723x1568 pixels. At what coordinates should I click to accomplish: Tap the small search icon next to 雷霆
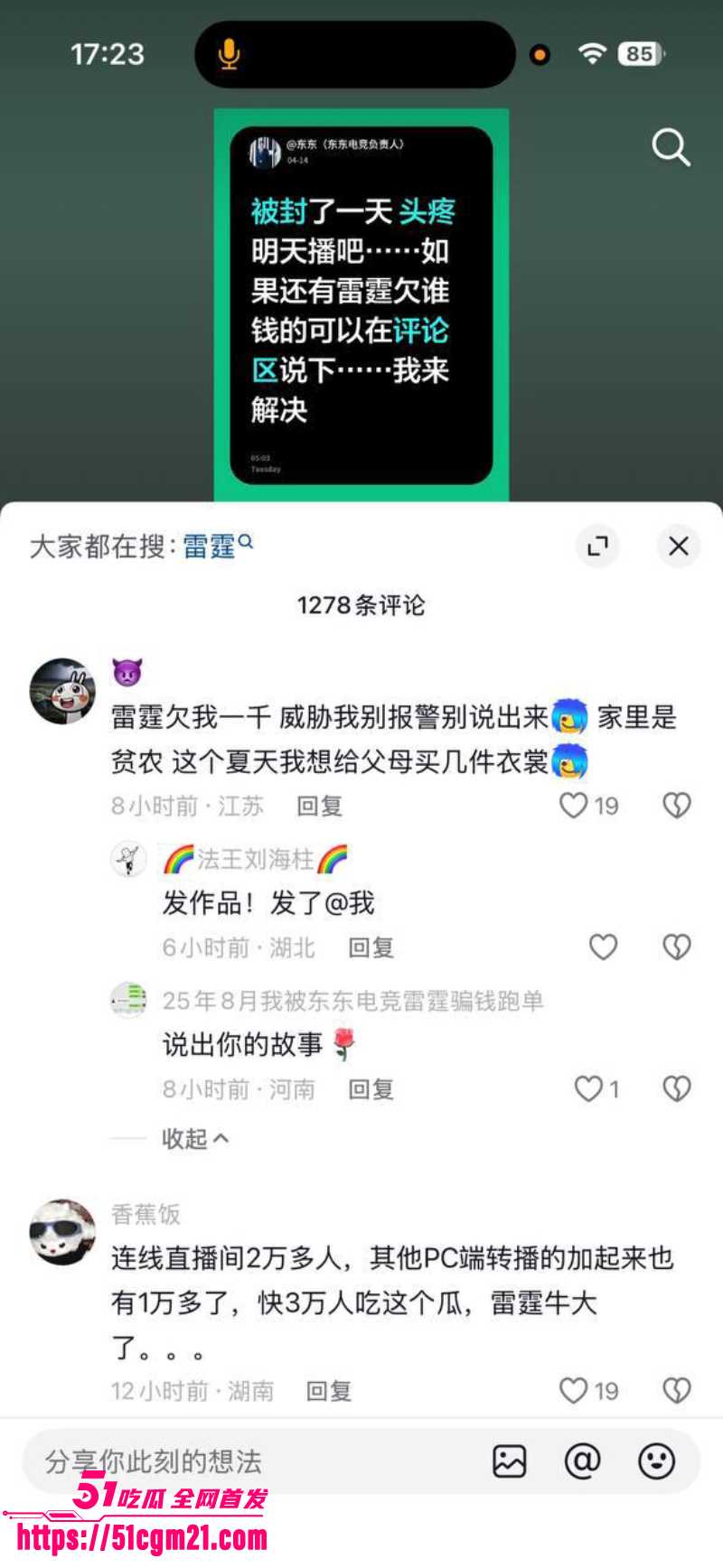(247, 542)
